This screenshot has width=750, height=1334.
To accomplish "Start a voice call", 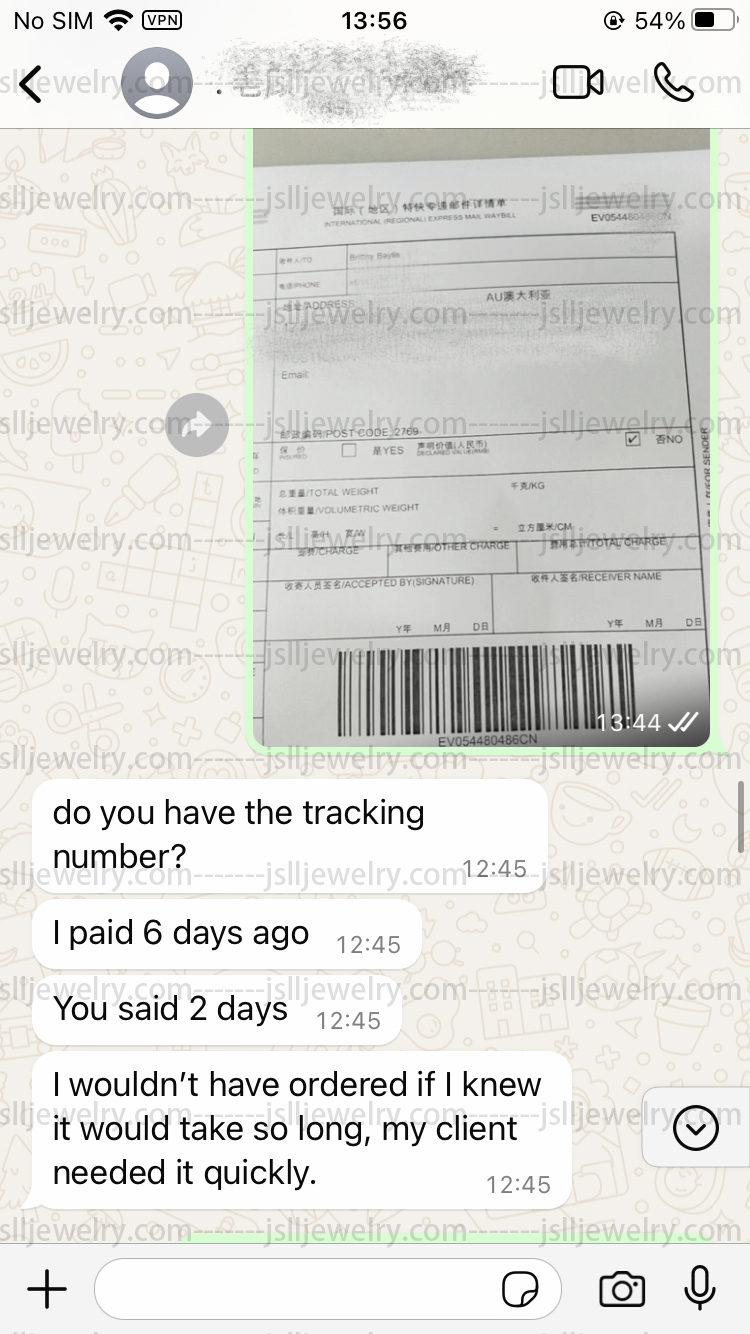I will coord(673,84).
